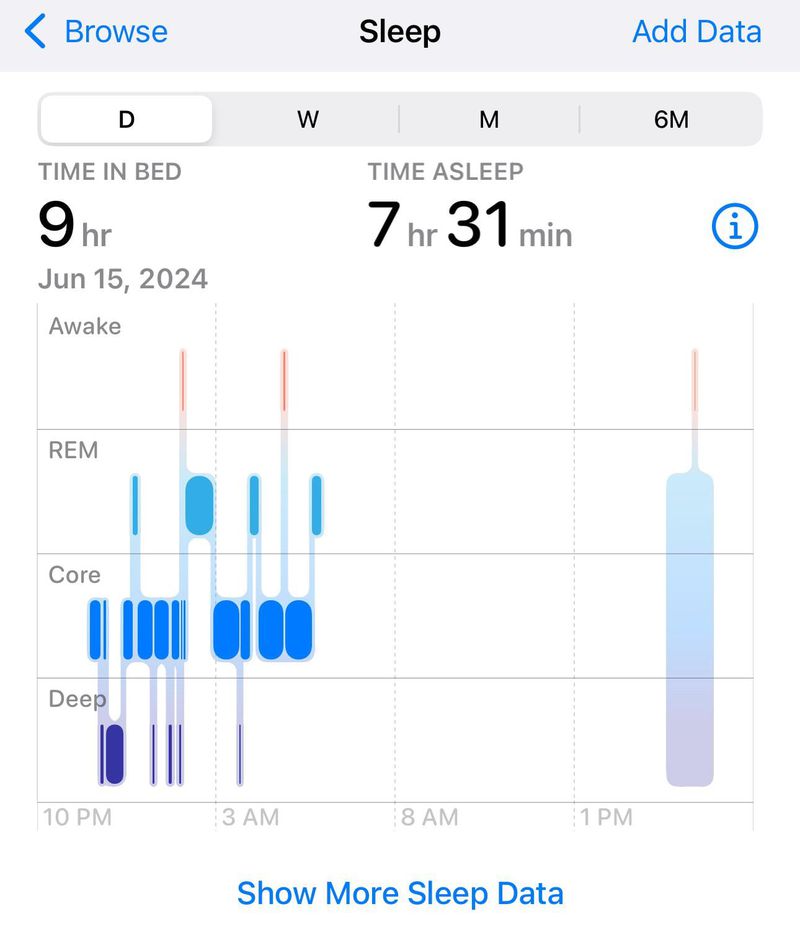The width and height of the screenshot is (800, 932).
Task: Tap the info icon beside Time Asleep
Action: point(733,226)
